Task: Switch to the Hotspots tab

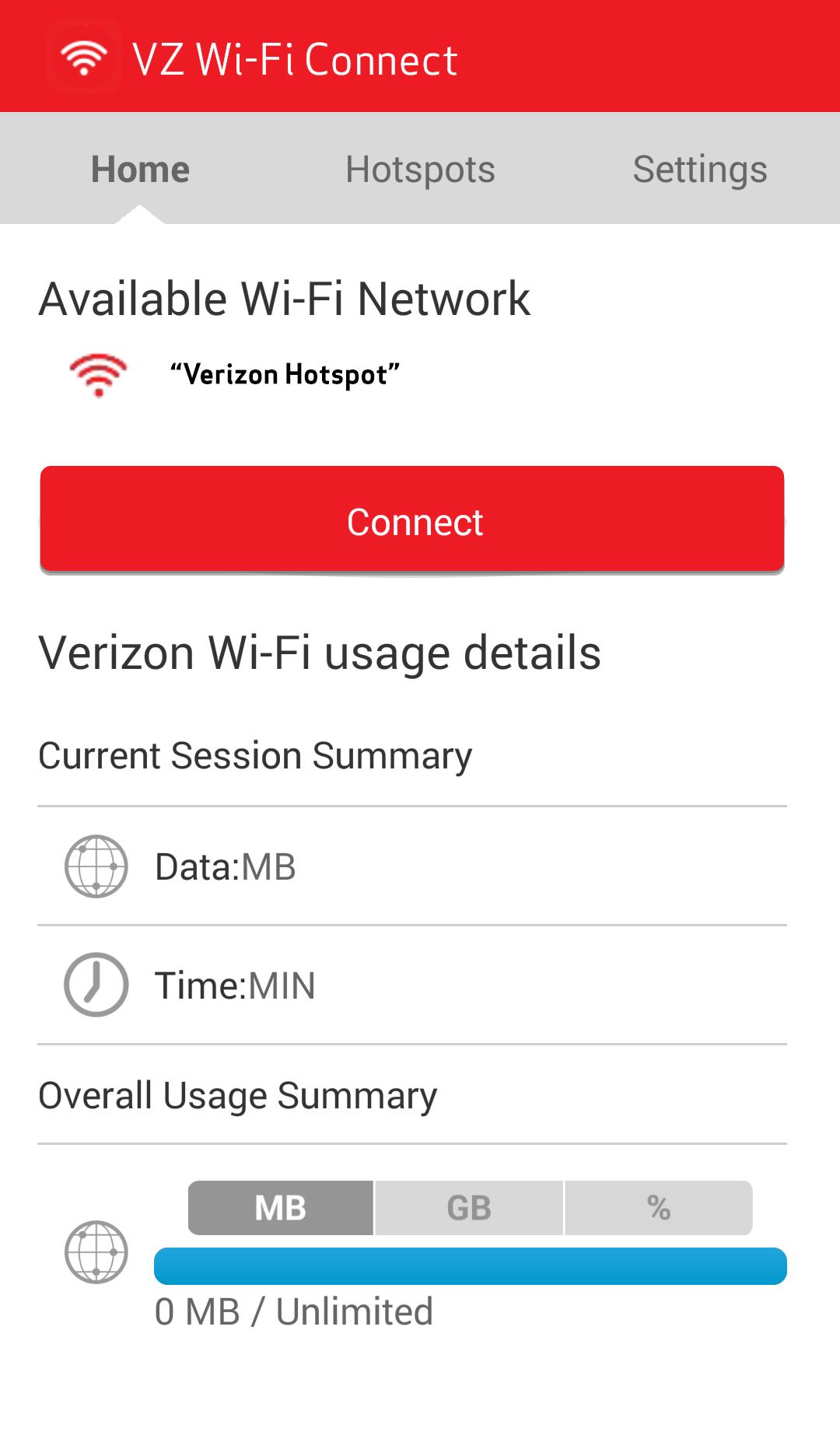Action: [420, 168]
